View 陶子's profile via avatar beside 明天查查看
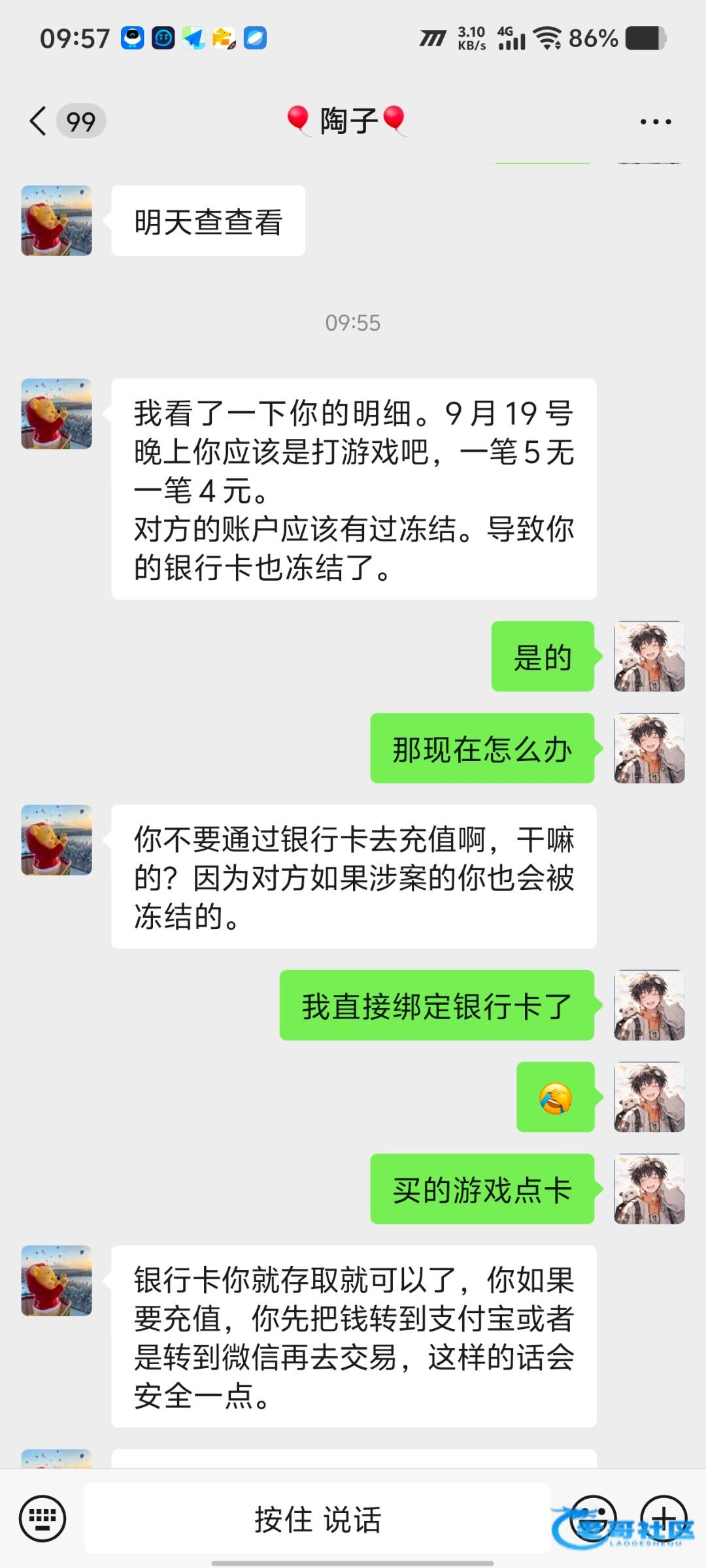This screenshot has height=1568, width=706. [x=57, y=221]
